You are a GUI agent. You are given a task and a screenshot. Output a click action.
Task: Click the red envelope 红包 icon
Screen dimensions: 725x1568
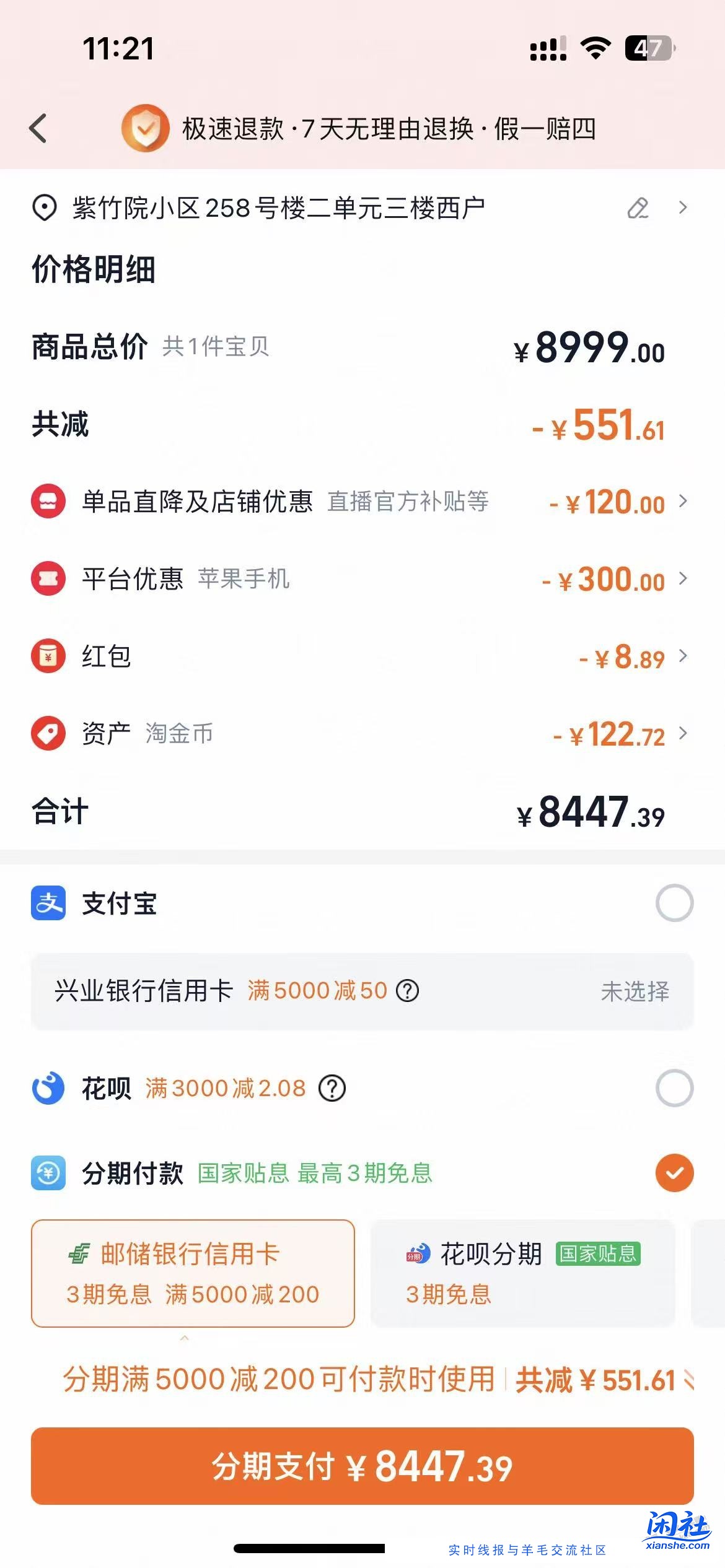tap(48, 658)
